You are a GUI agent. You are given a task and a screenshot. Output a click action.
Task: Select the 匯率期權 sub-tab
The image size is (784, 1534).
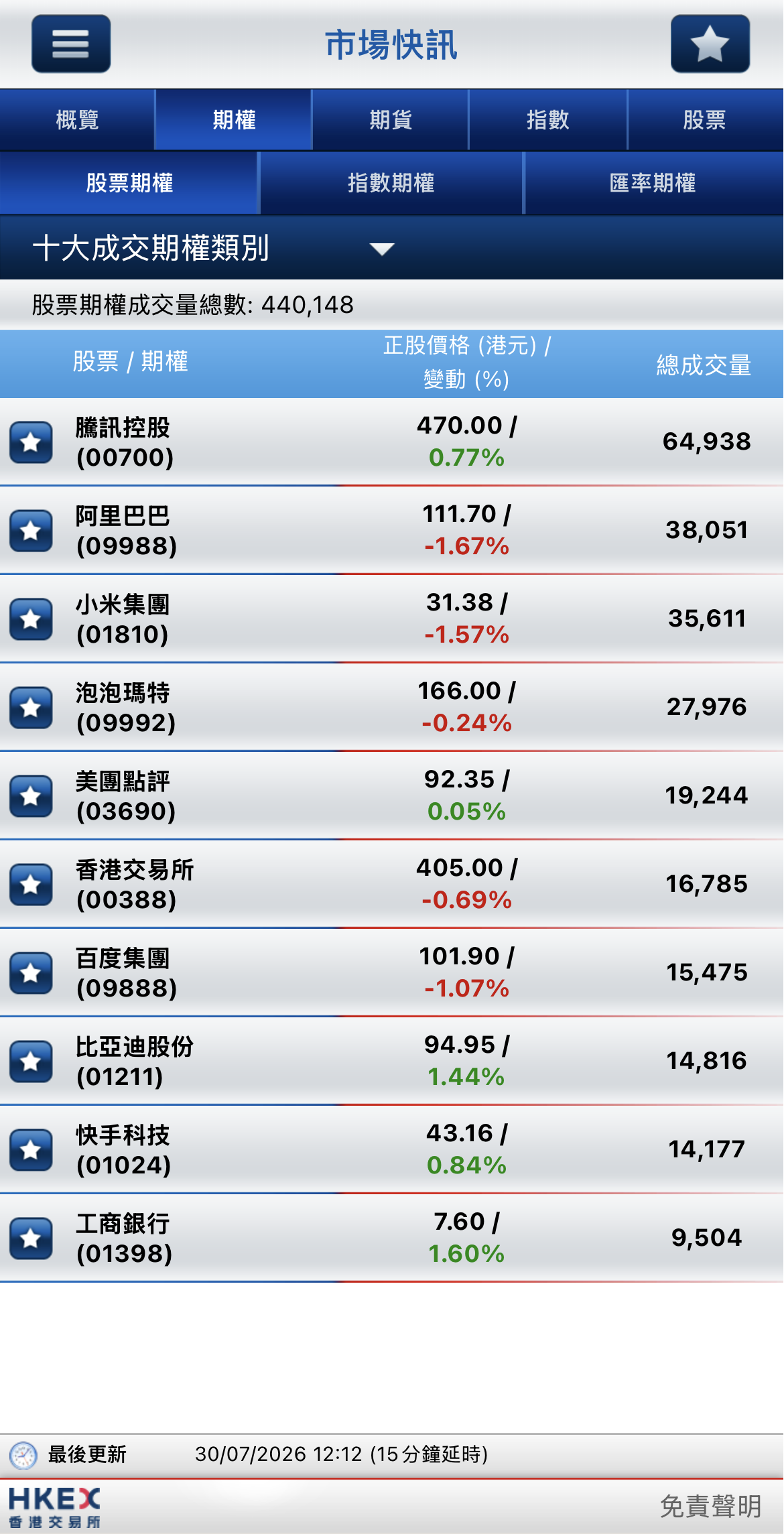coord(653,183)
